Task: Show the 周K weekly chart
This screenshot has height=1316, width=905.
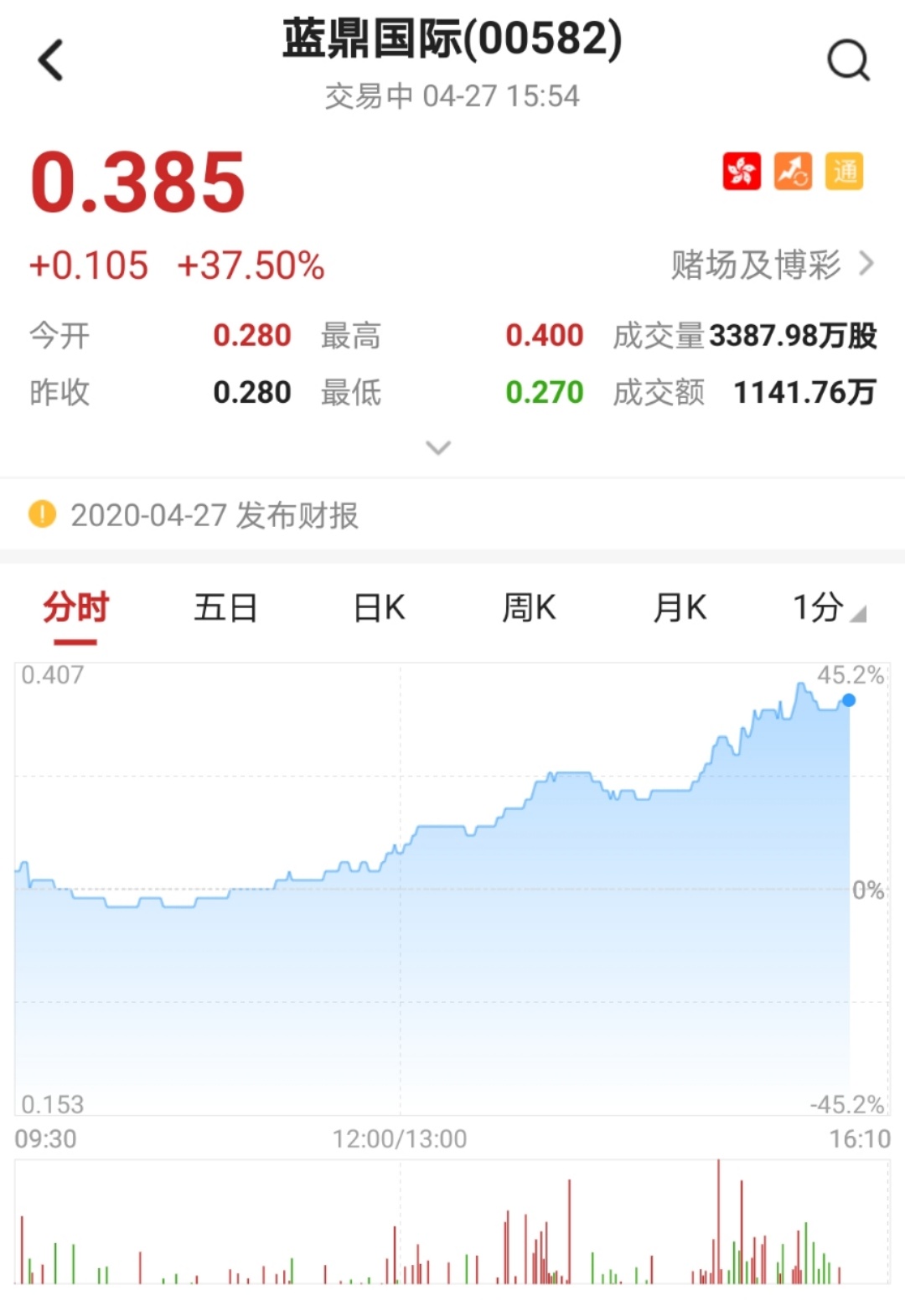Action: (x=529, y=608)
